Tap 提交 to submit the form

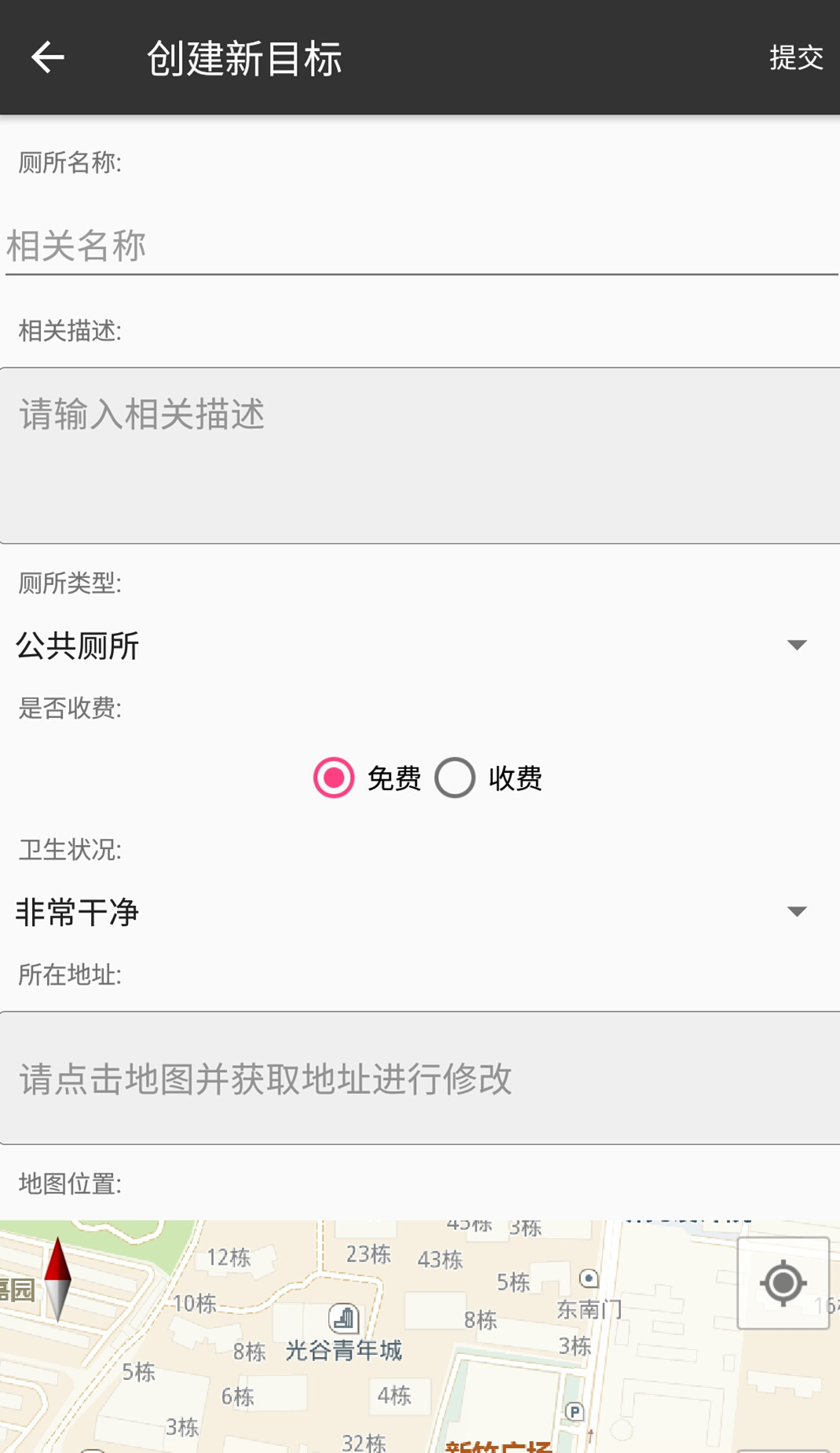pos(797,57)
